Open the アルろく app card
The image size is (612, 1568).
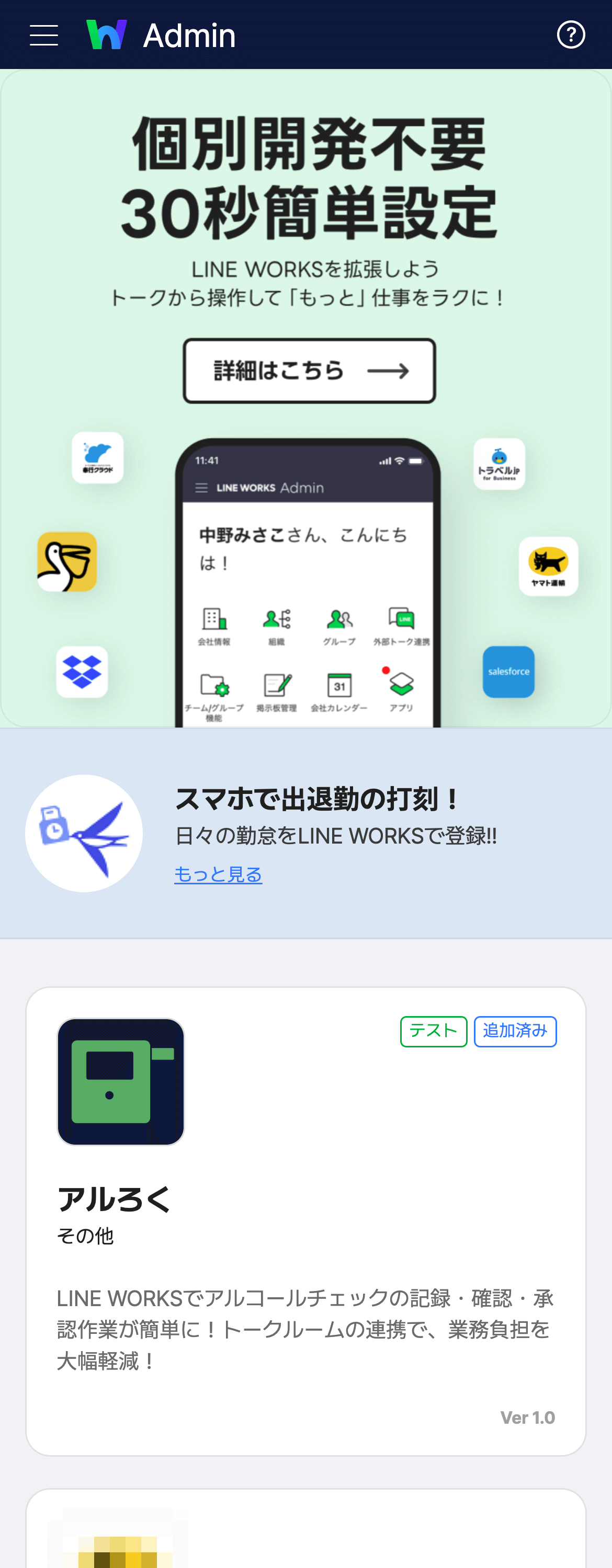click(x=305, y=1220)
